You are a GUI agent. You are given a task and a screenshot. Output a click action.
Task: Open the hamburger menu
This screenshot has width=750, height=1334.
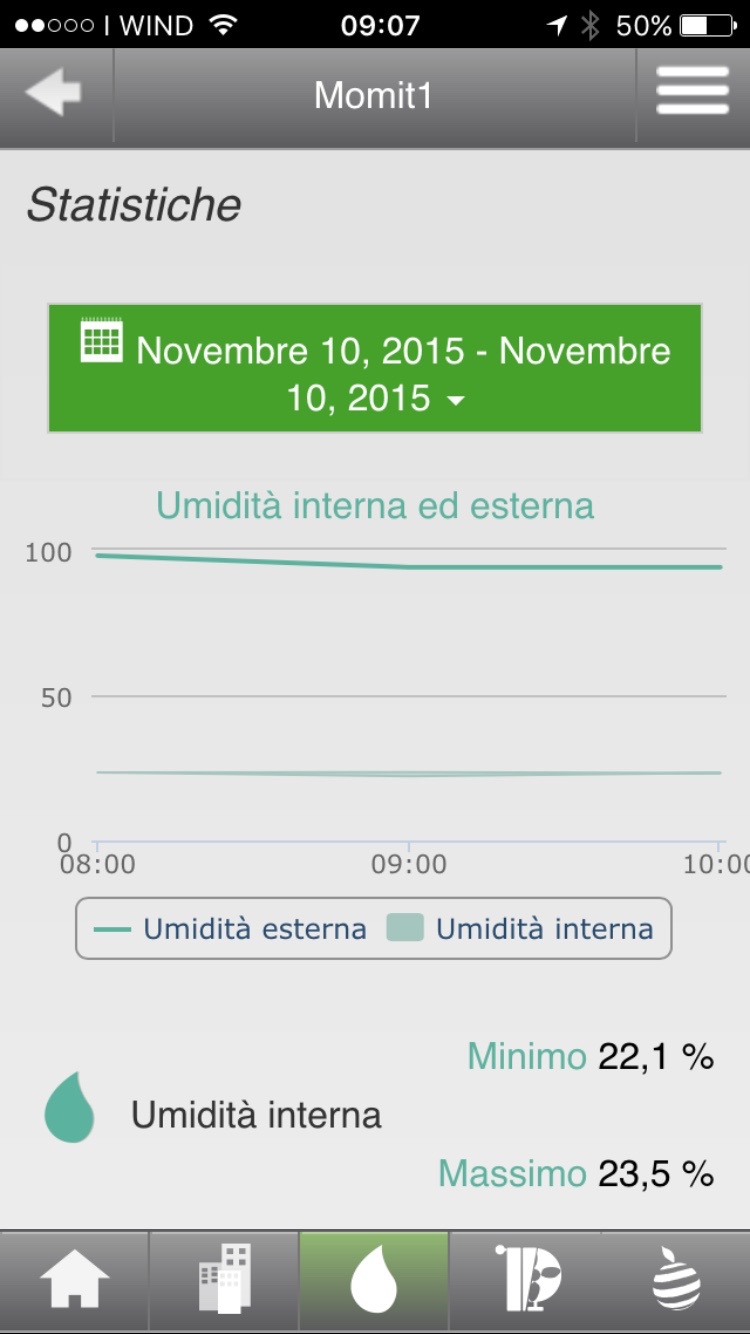pos(692,94)
